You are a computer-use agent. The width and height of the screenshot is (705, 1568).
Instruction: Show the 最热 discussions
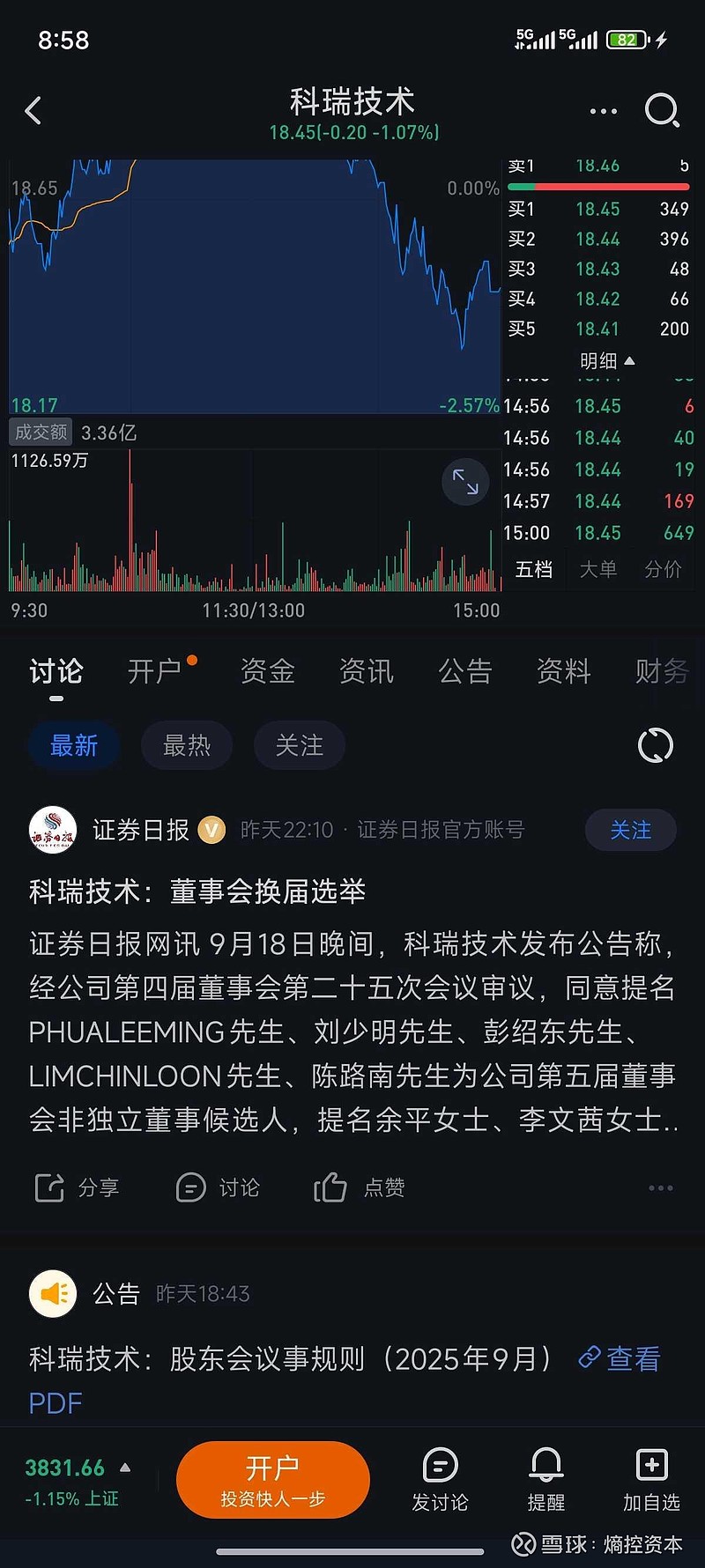pos(187,746)
